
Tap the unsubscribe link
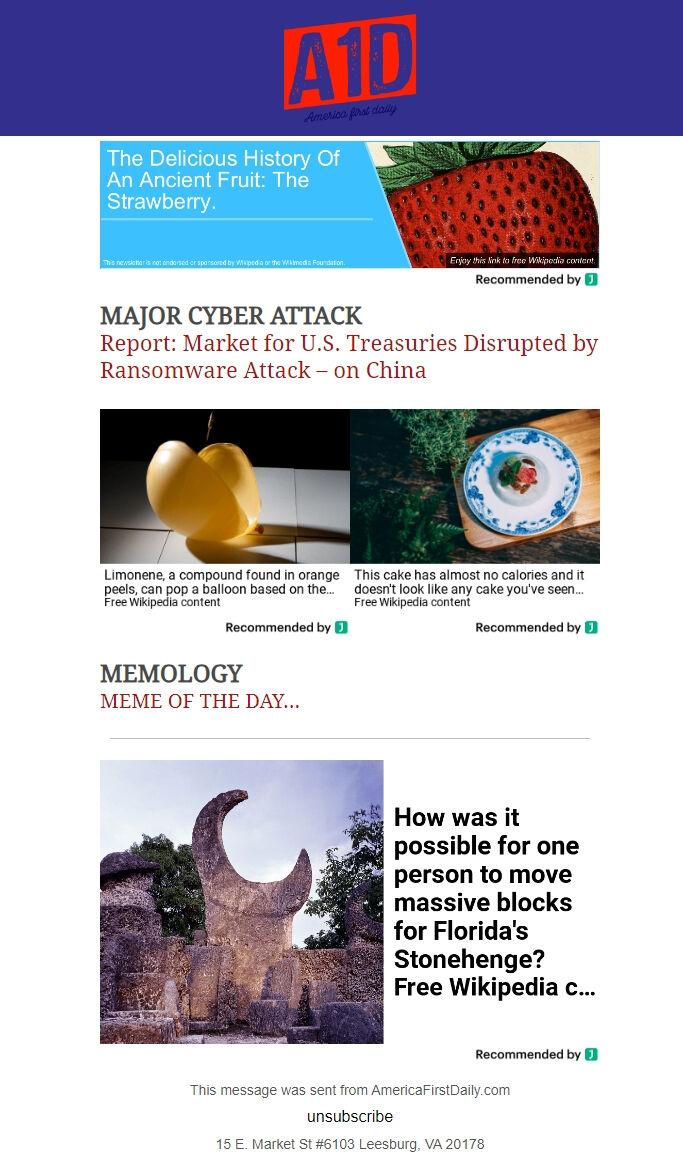349,1116
